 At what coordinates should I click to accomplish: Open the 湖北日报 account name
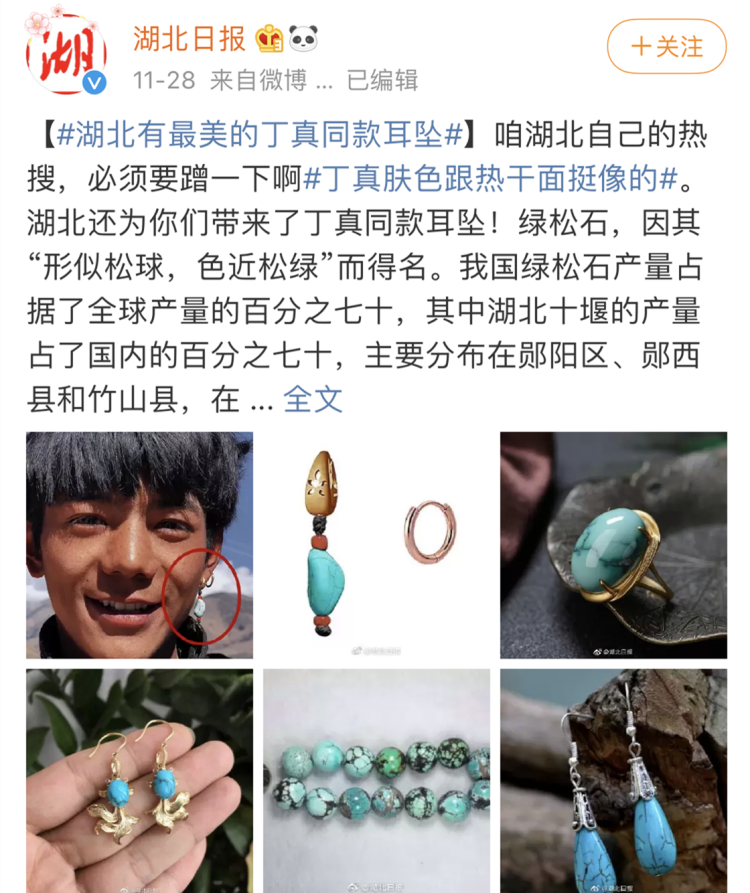coord(190,40)
